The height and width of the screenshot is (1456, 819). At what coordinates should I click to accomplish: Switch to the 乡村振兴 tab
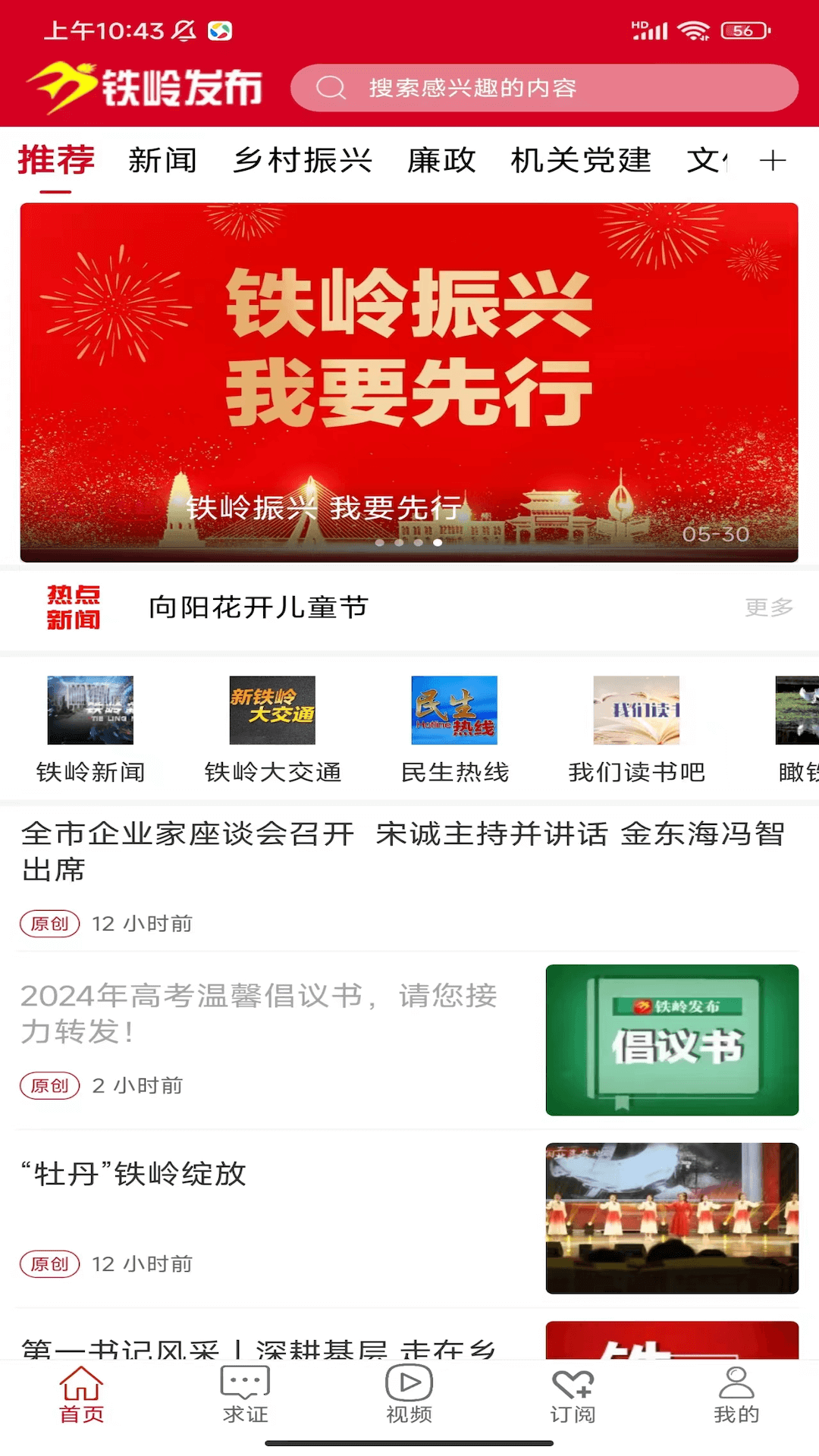303,160
